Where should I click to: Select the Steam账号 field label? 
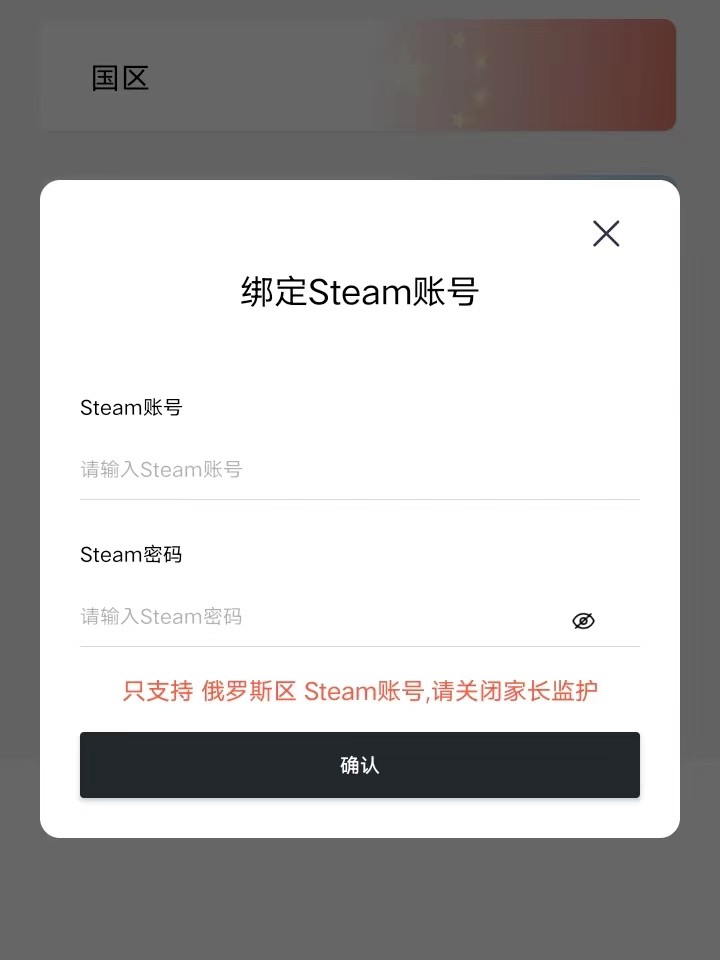tap(131, 407)
